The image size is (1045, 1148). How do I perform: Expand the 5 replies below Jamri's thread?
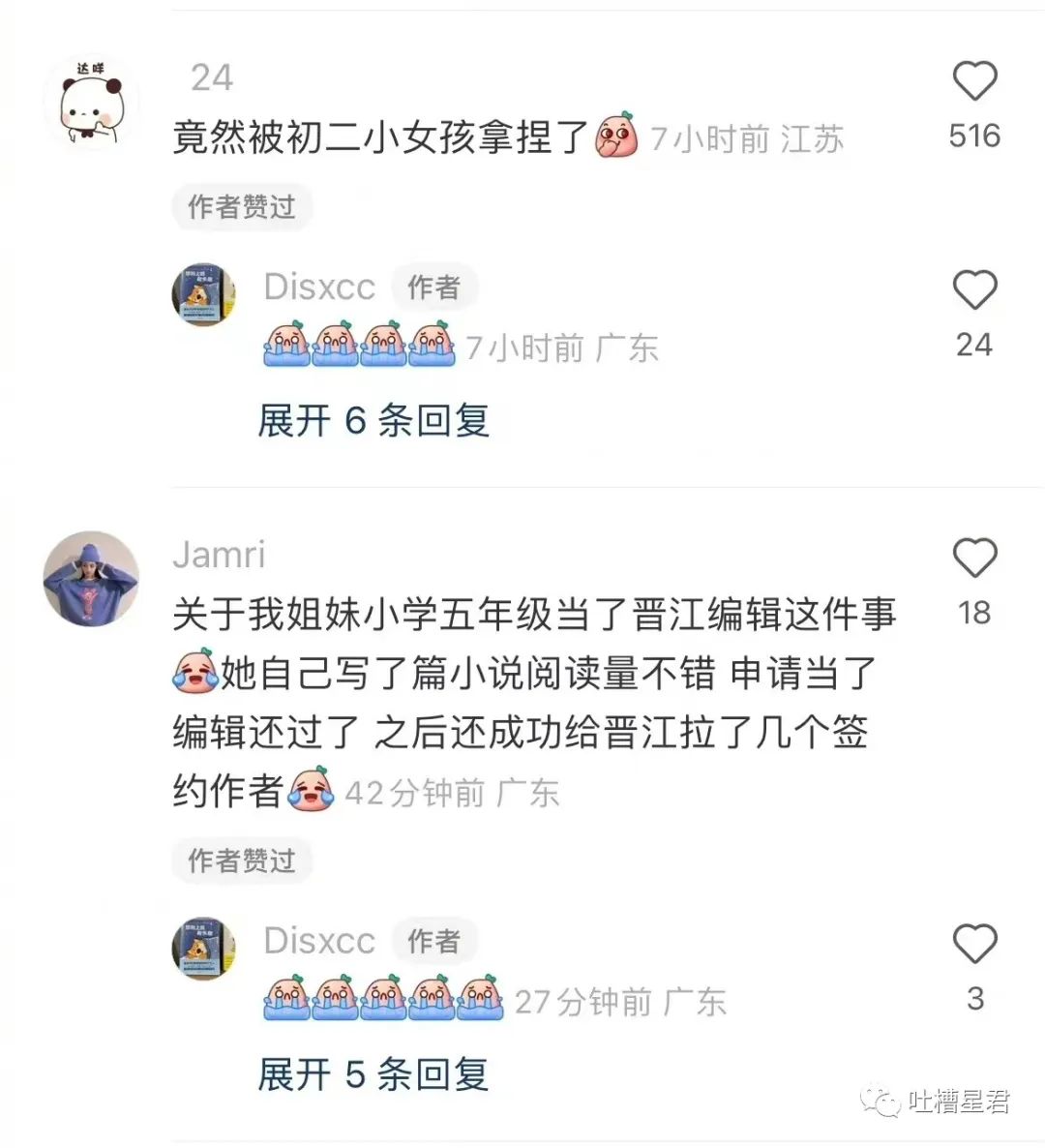coord(373,1074)
